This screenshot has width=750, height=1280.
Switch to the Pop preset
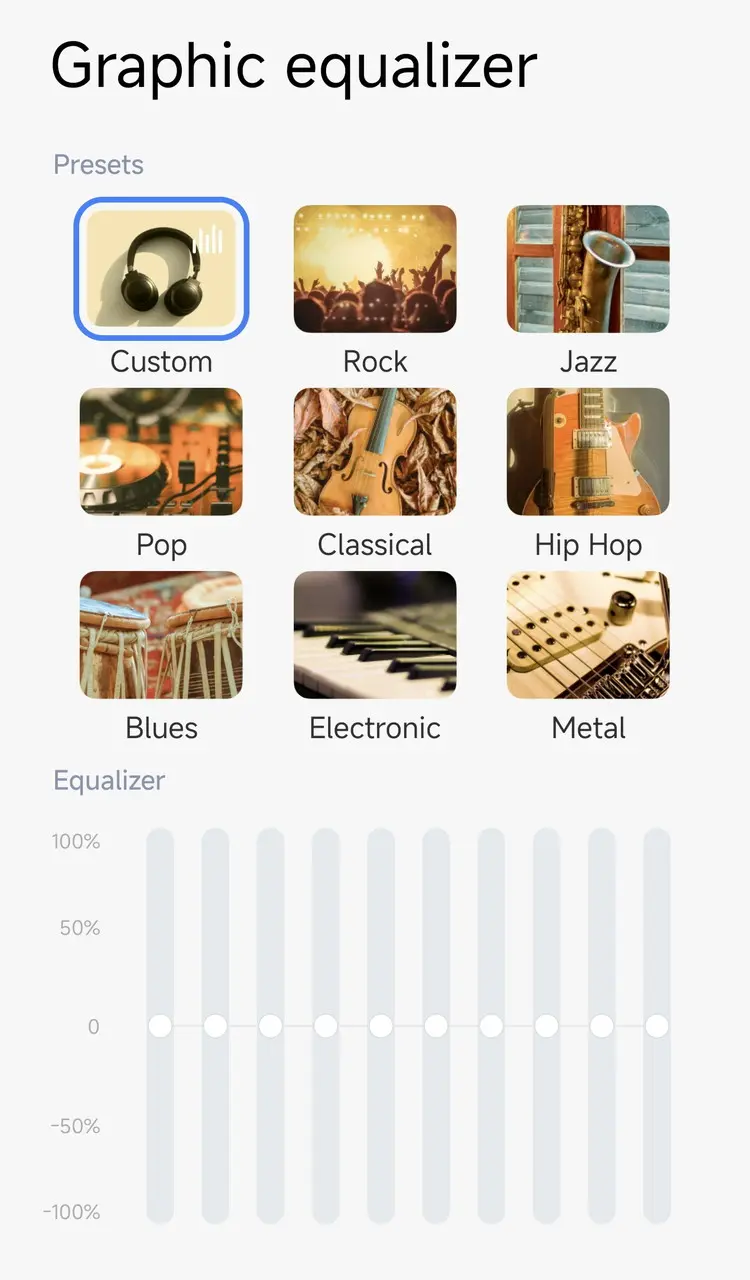click(x=161, y=452)
